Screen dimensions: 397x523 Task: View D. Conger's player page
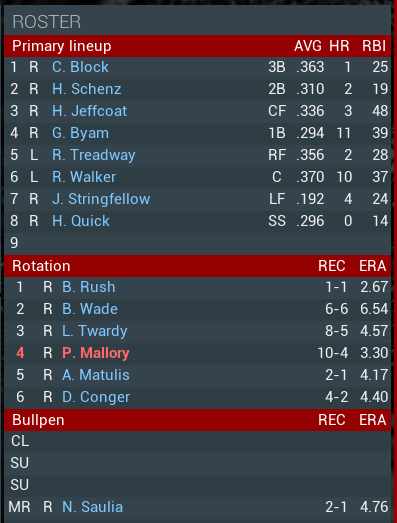pyautogui.click(x=96, y=397)
